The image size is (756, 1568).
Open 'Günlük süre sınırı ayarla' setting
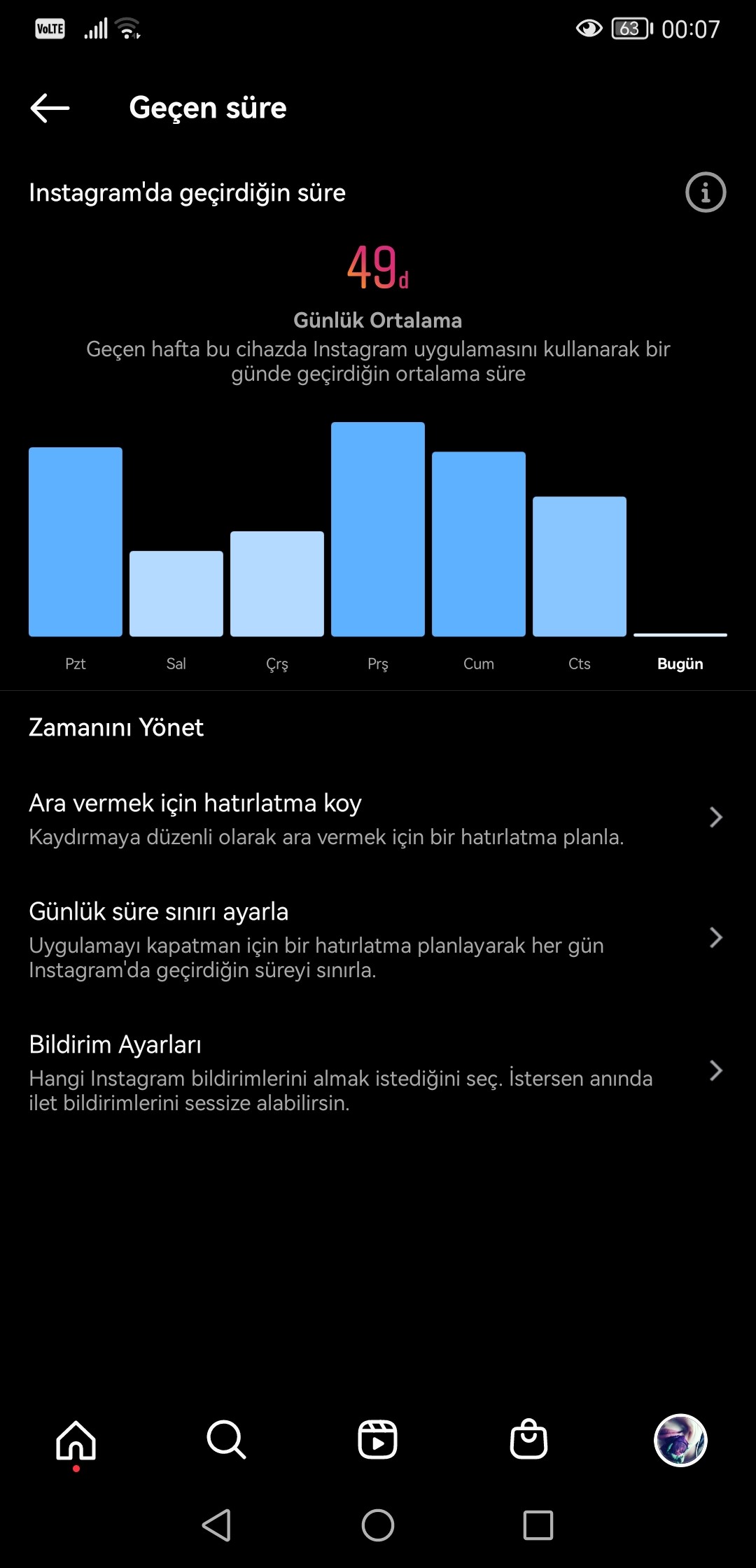378,939
